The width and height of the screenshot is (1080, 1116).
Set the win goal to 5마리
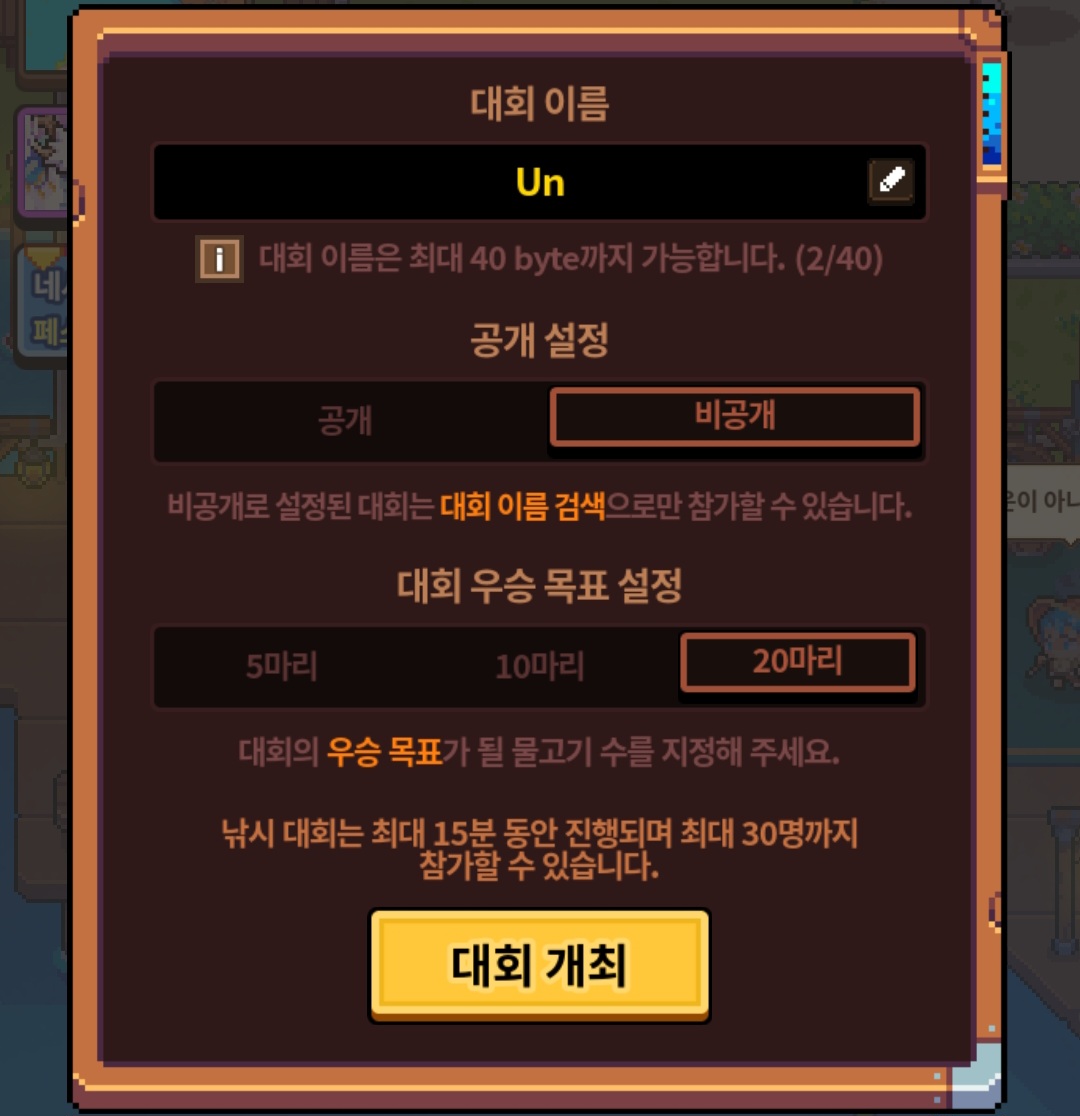[282, 665]
